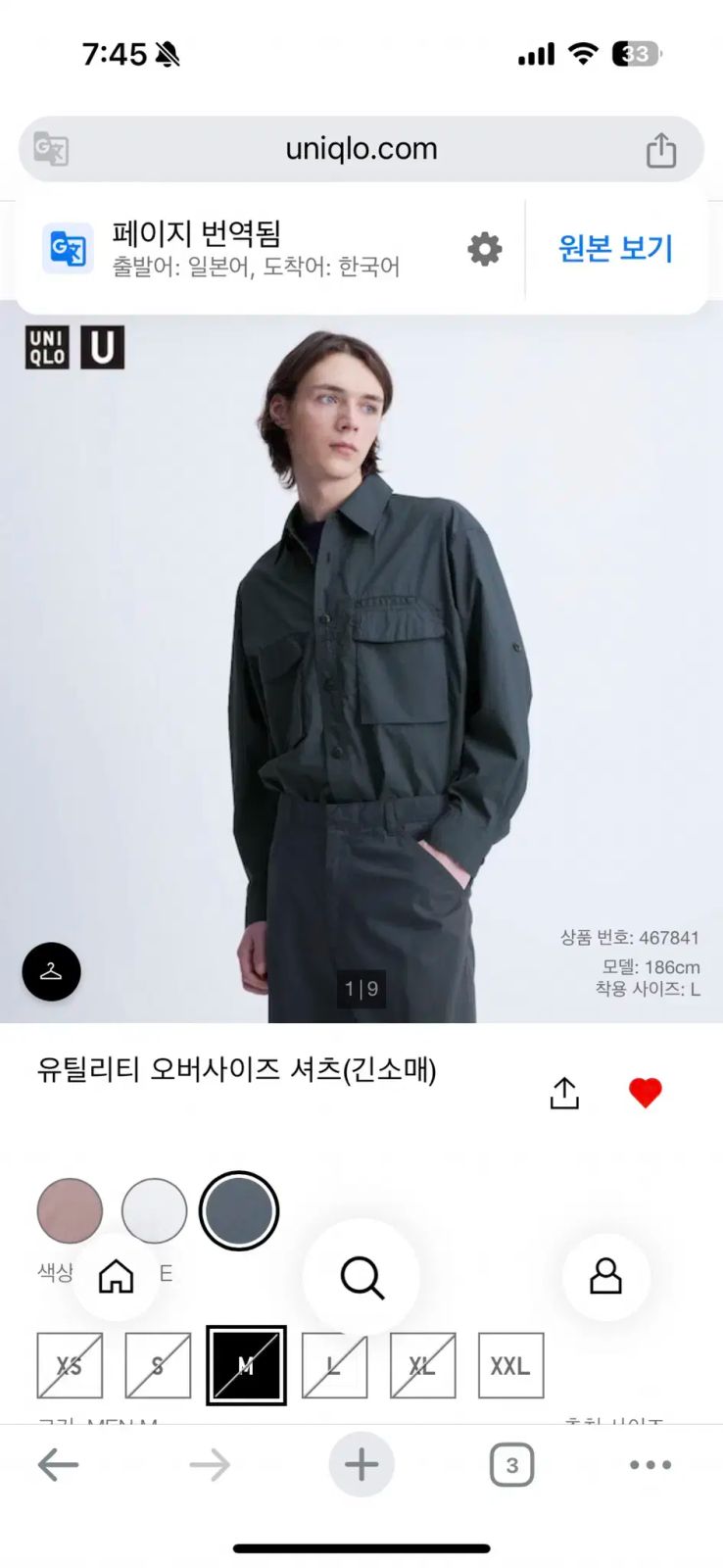Image resolution: width=723 pixels, height=1568 pixels.
Task: Select size XS
Action: 70,1365
